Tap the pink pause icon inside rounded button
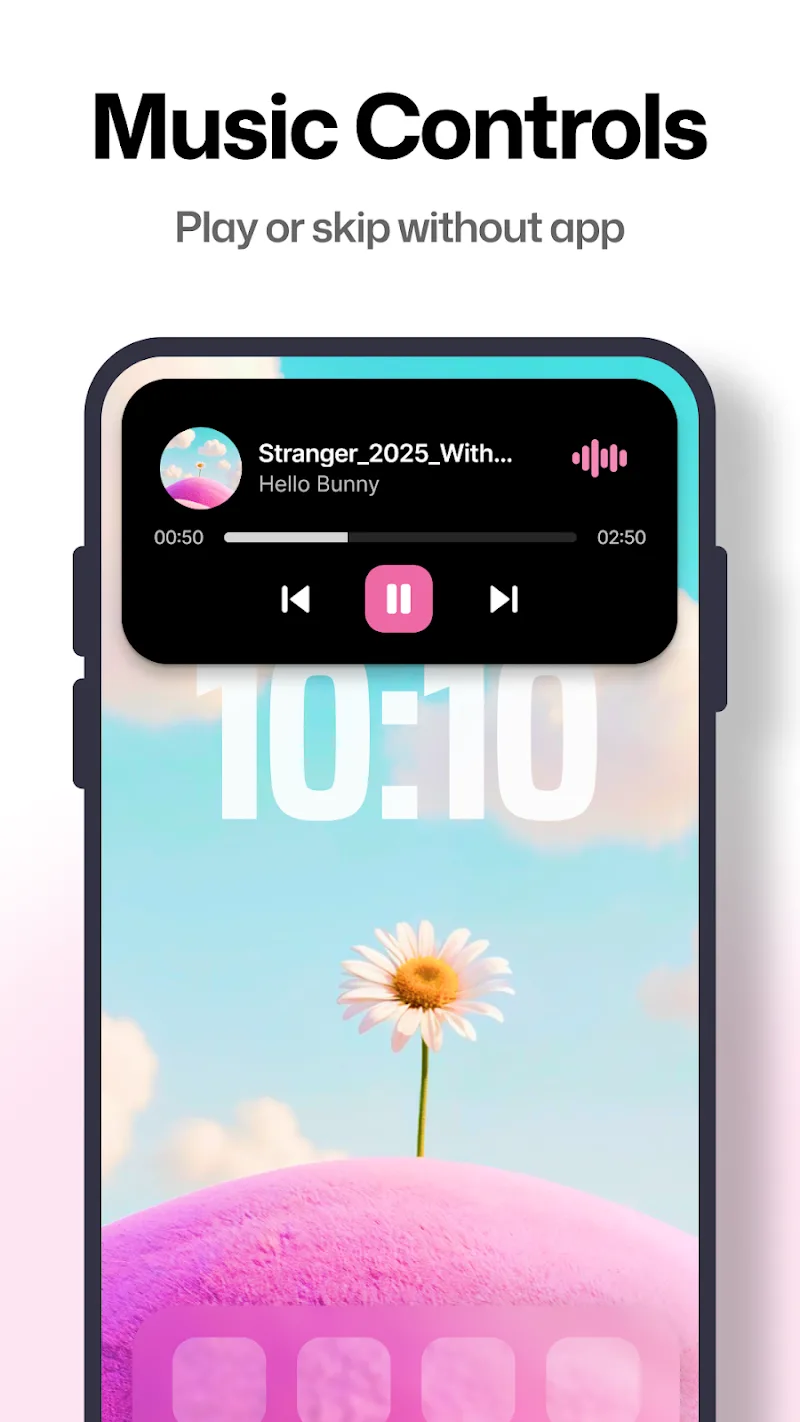 coord(399,599)
